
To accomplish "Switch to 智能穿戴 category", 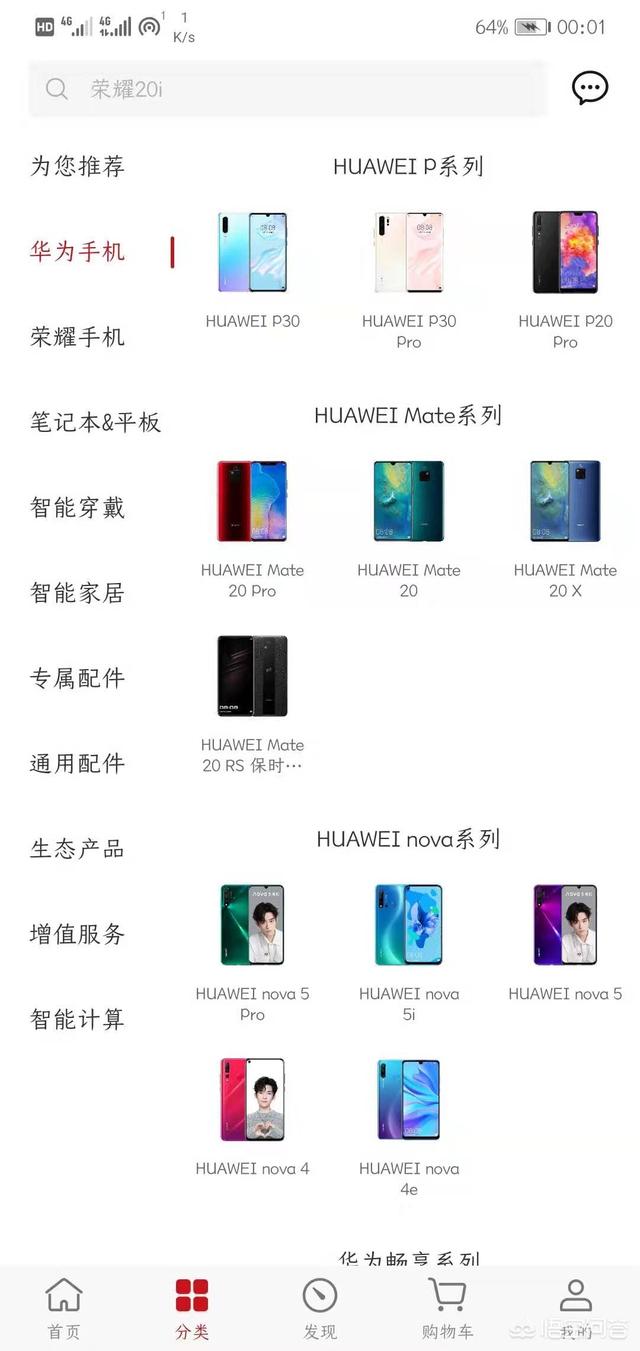I will pyautogui.click(x=78, y=508).
